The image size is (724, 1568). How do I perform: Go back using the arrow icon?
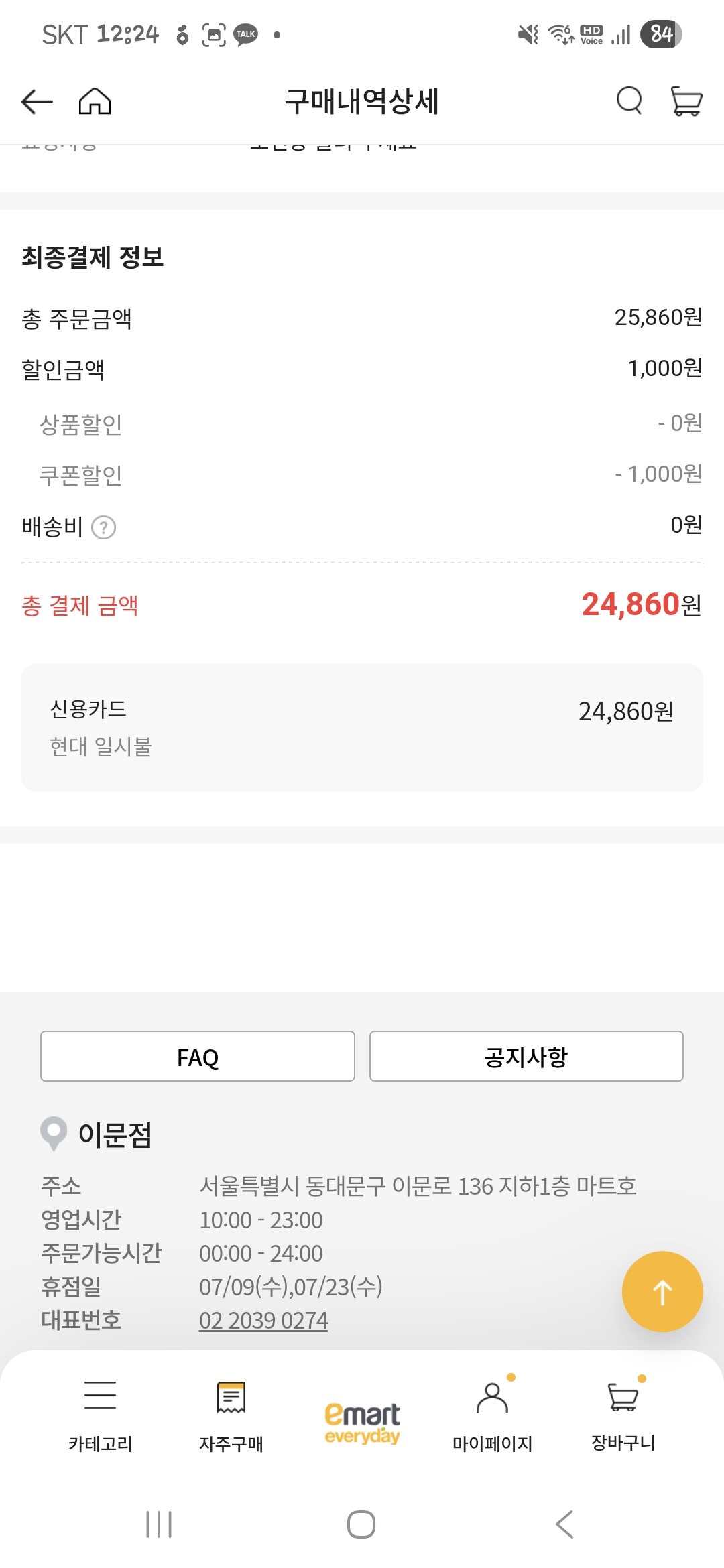pos(37,101)
